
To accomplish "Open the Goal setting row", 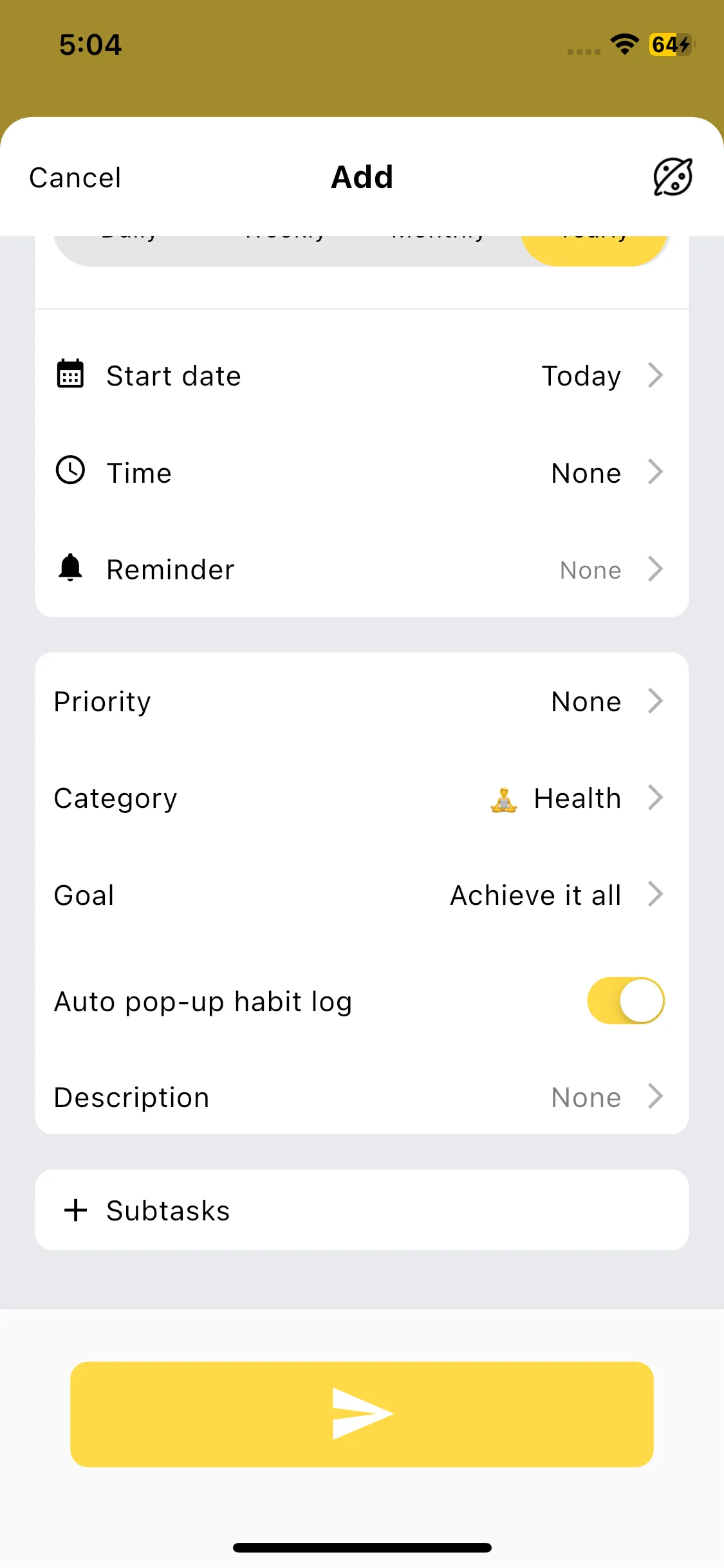I will tap(362, 895).
